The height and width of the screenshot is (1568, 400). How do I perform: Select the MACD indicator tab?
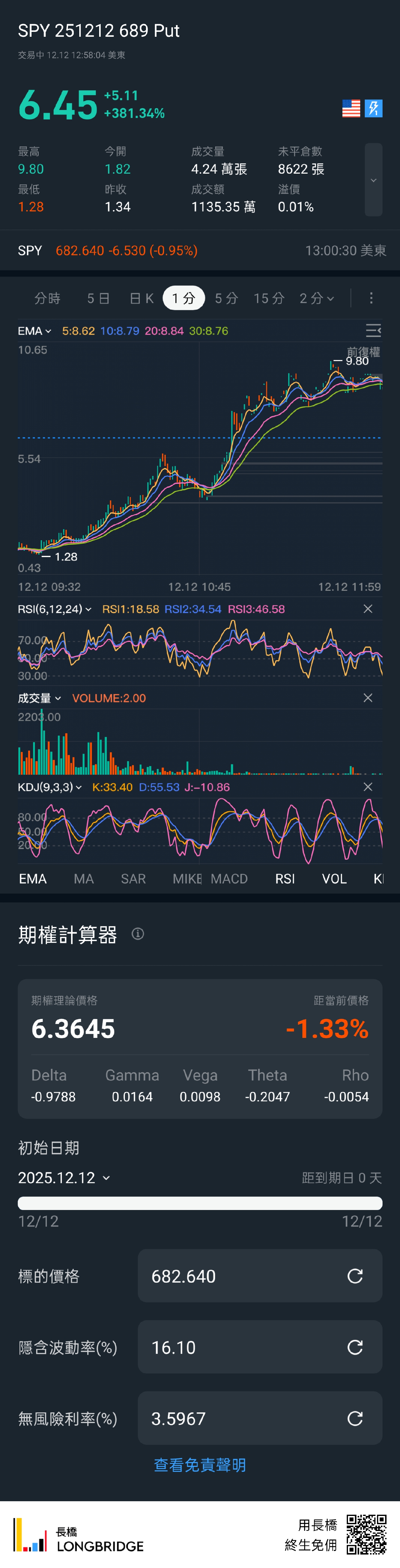(x=229, y=878)
